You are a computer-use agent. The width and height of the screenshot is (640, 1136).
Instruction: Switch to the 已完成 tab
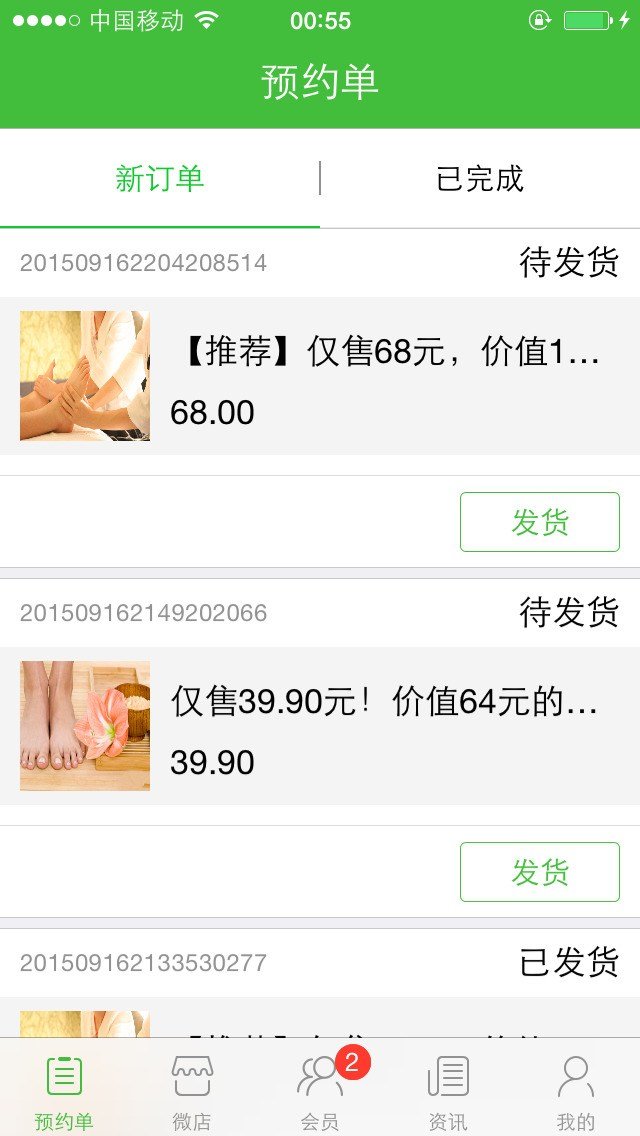(x=480, y=179)
